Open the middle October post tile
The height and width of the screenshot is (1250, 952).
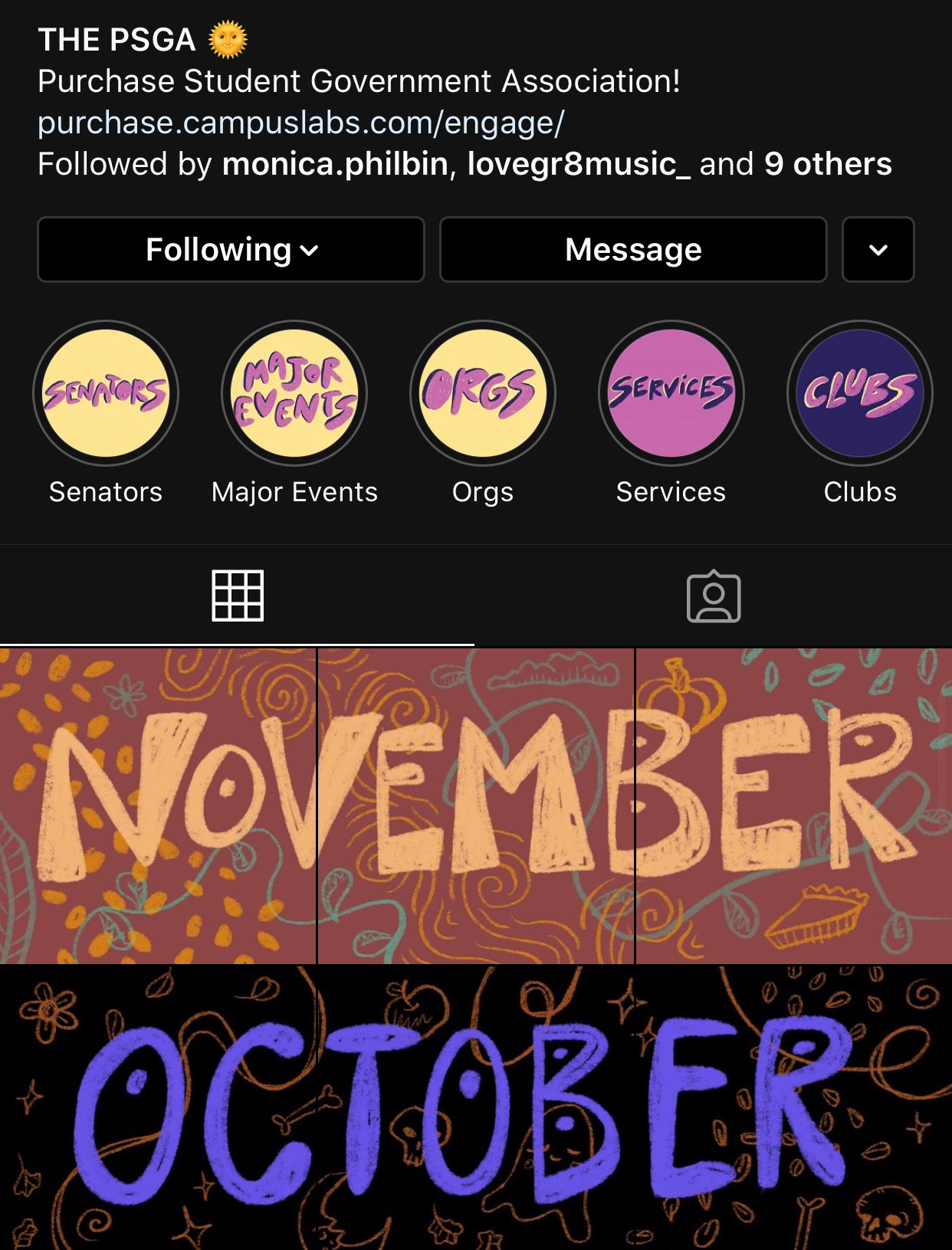(476, 1108)
